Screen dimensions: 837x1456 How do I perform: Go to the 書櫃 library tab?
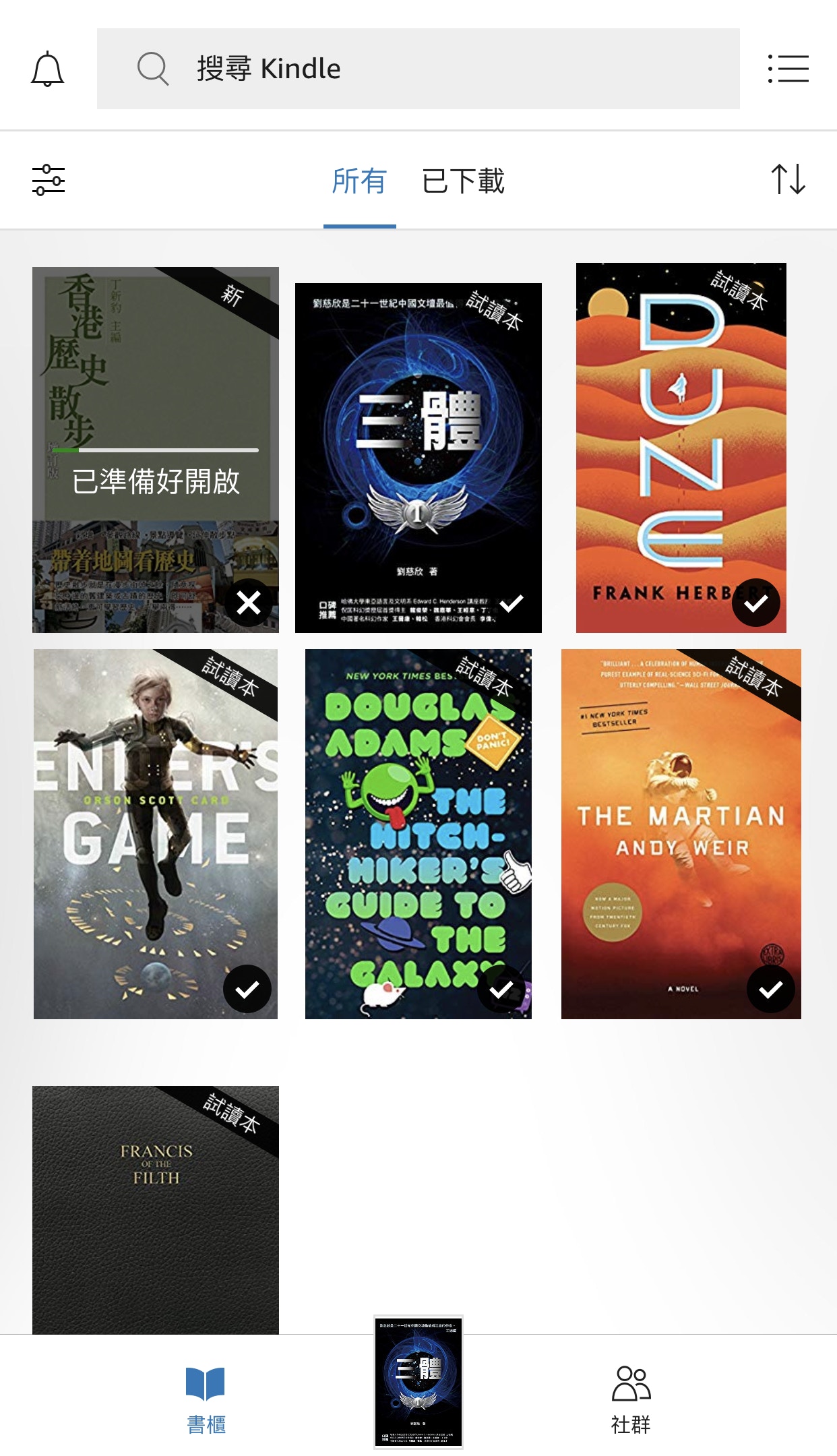coord(206,1399)
